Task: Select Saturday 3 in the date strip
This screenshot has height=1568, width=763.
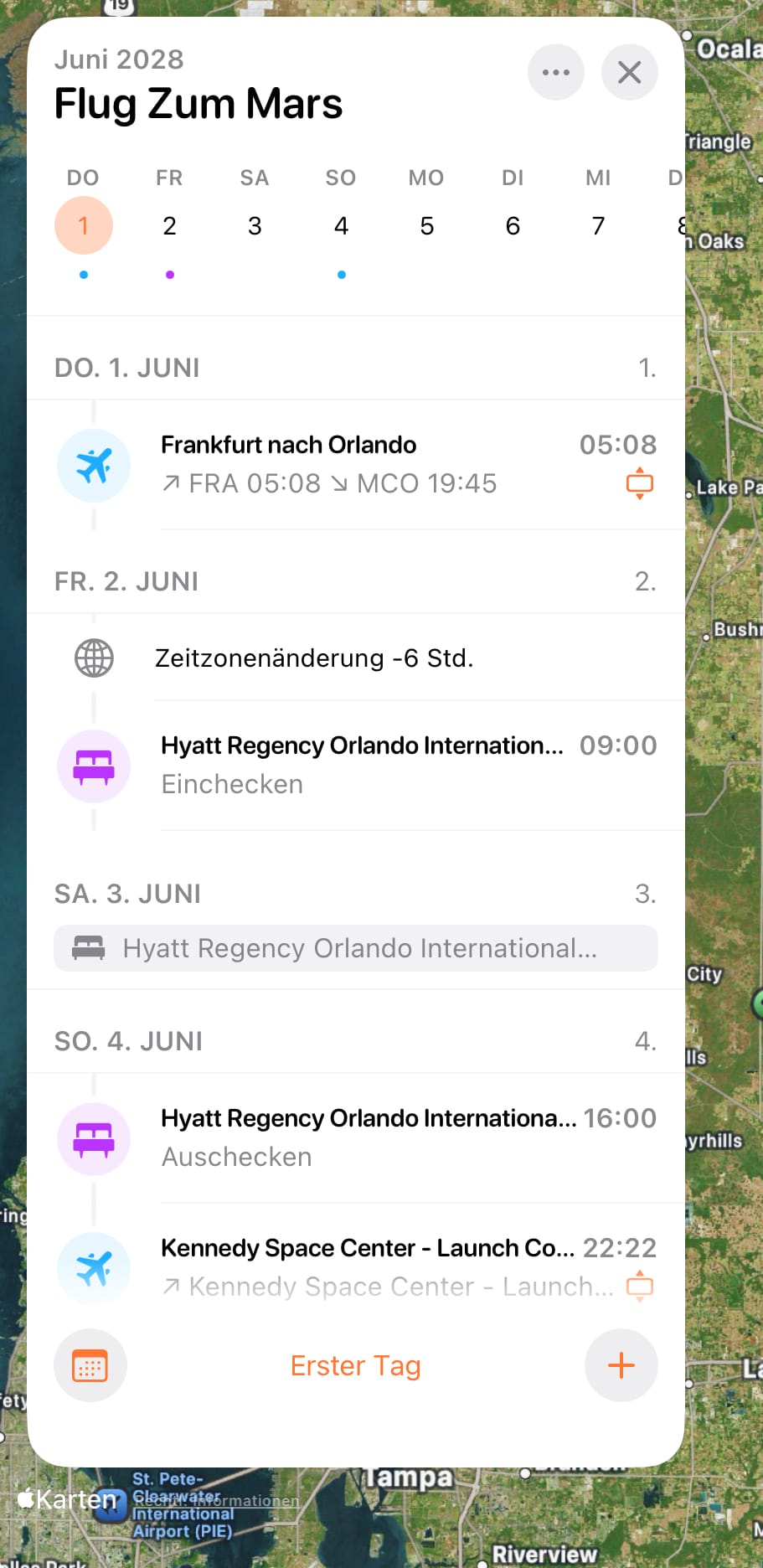Action: [255, 225]
